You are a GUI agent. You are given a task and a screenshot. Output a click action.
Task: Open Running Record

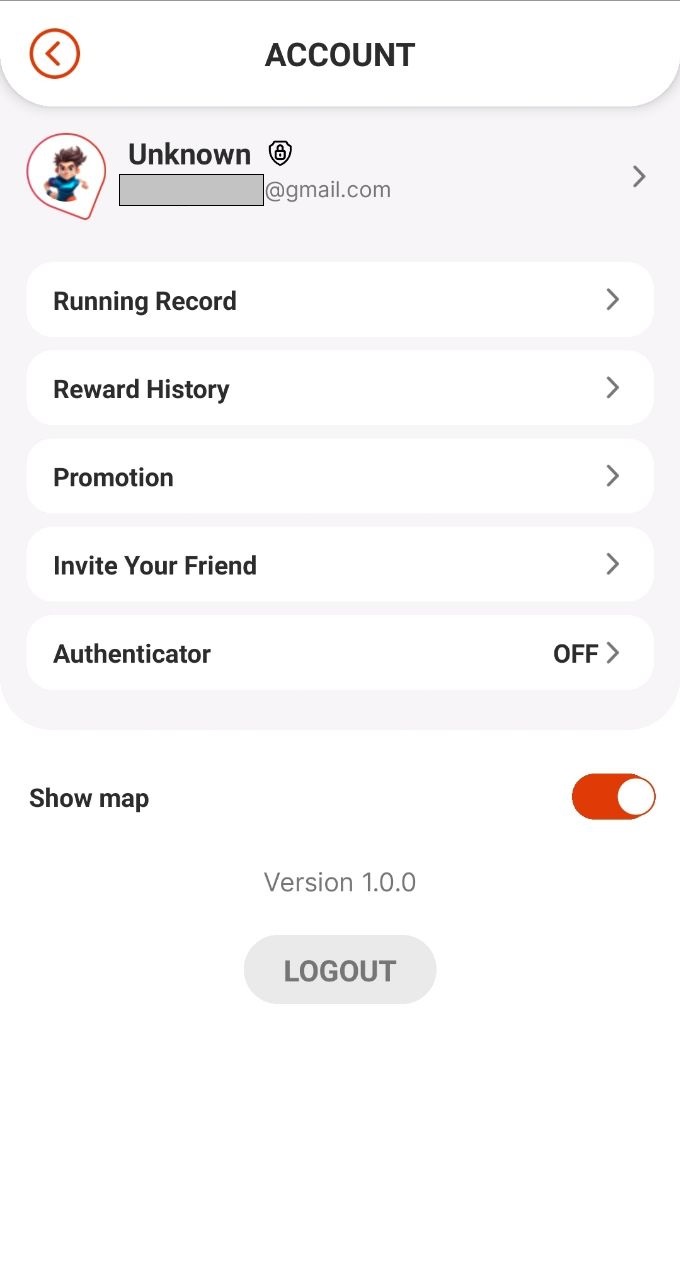click(x=340, y=300)
